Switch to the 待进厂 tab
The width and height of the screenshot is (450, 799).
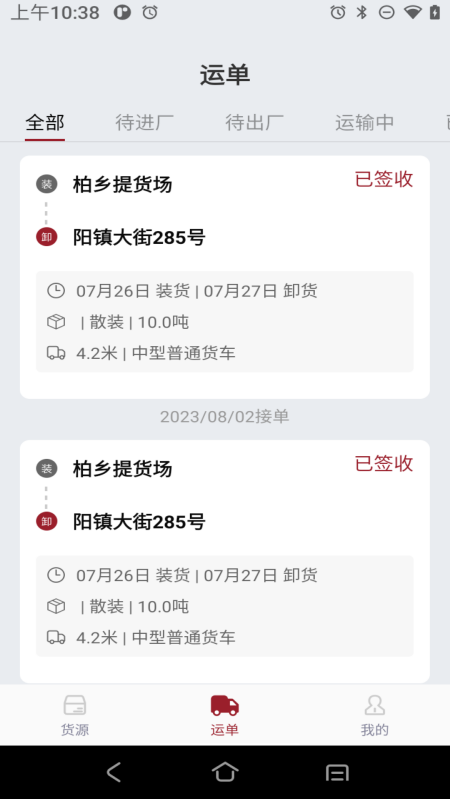point(145,123)
